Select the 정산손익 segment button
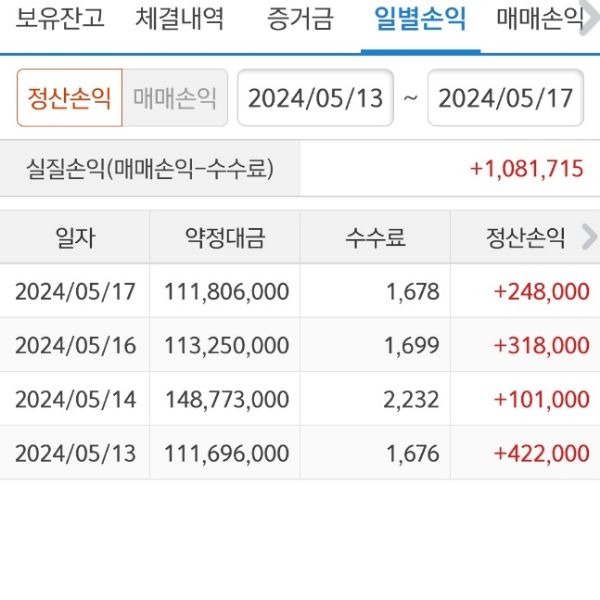The height and width of the screenshot is (600, 600). click(69, 98)
